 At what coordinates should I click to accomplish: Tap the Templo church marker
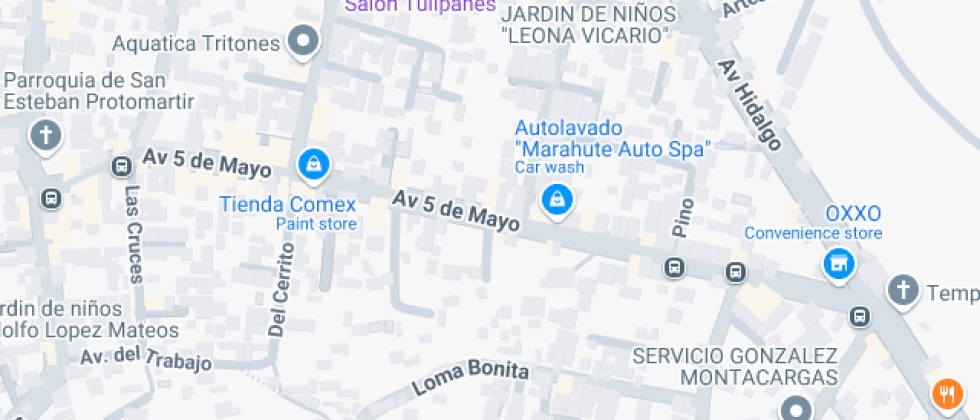pyautogui.click(x=903, y=292)
